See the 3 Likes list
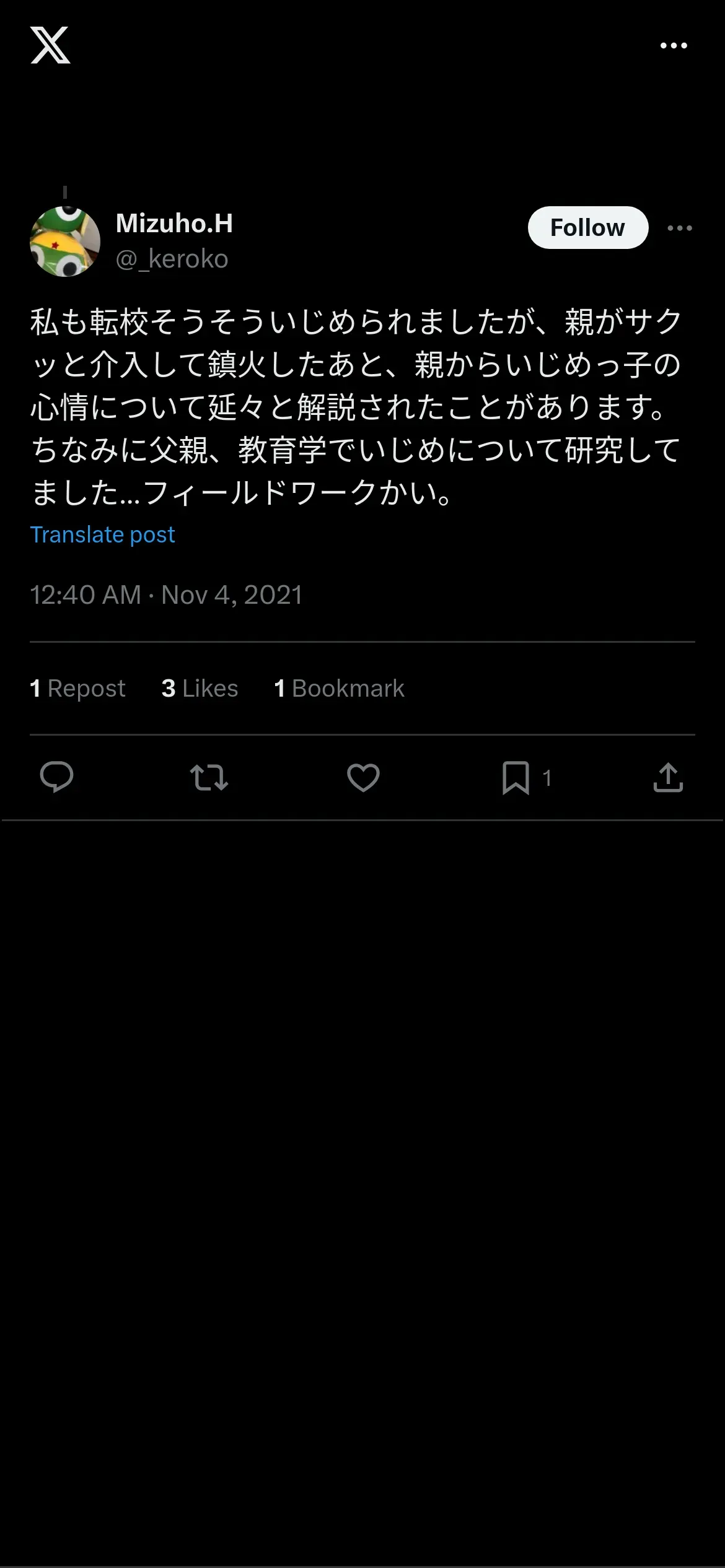The width and height of the screenshot is (725, 1568). point(200,688)
